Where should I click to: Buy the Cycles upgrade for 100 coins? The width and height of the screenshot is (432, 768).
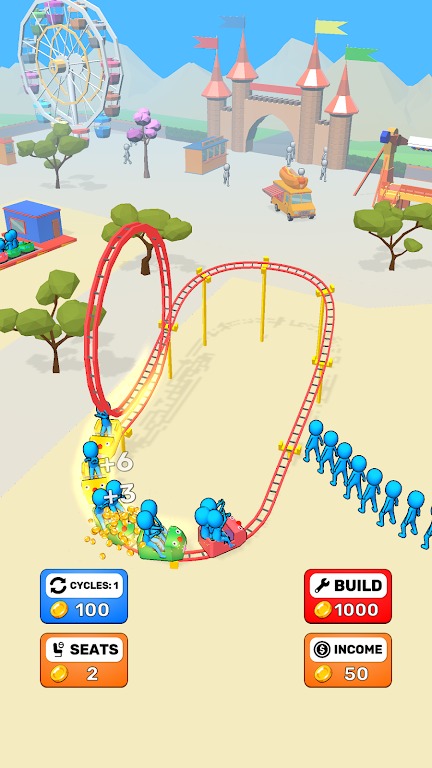[84, 596]
